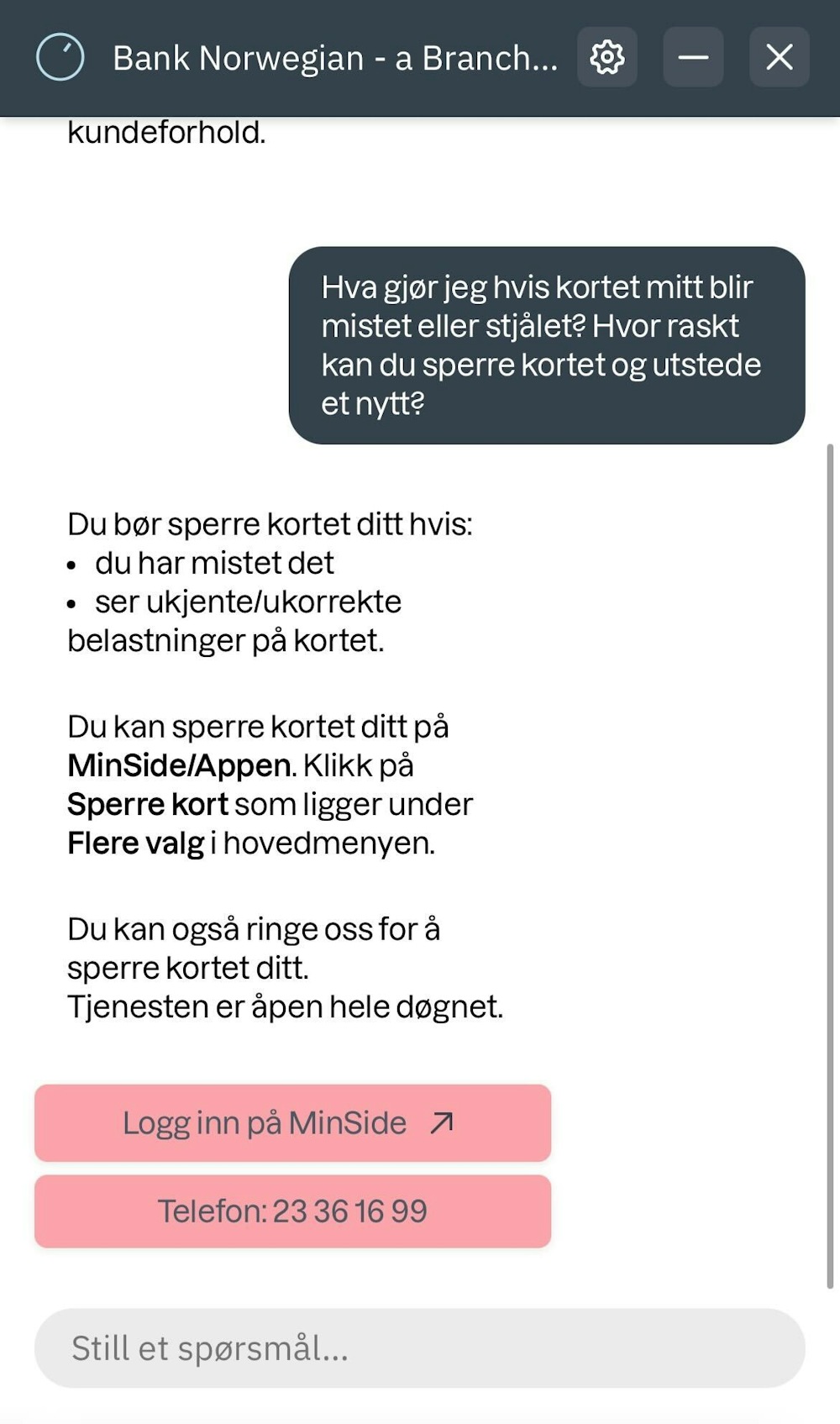The height and width of the screenshot is (1424, 840).
Task: Focus the Still et spørsmål field
Action: [419, 1348]
